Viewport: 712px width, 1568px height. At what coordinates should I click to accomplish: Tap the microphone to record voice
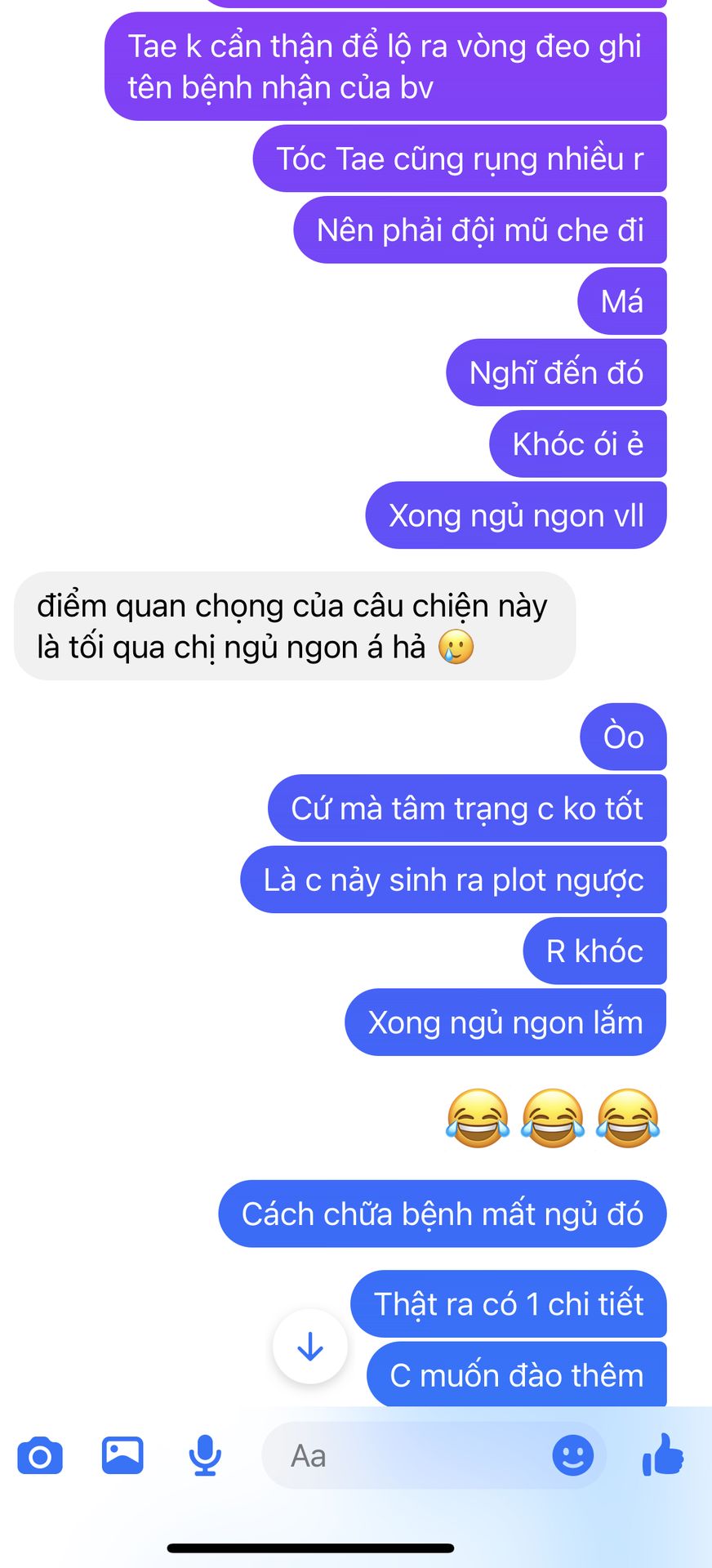pos(205,1455)
